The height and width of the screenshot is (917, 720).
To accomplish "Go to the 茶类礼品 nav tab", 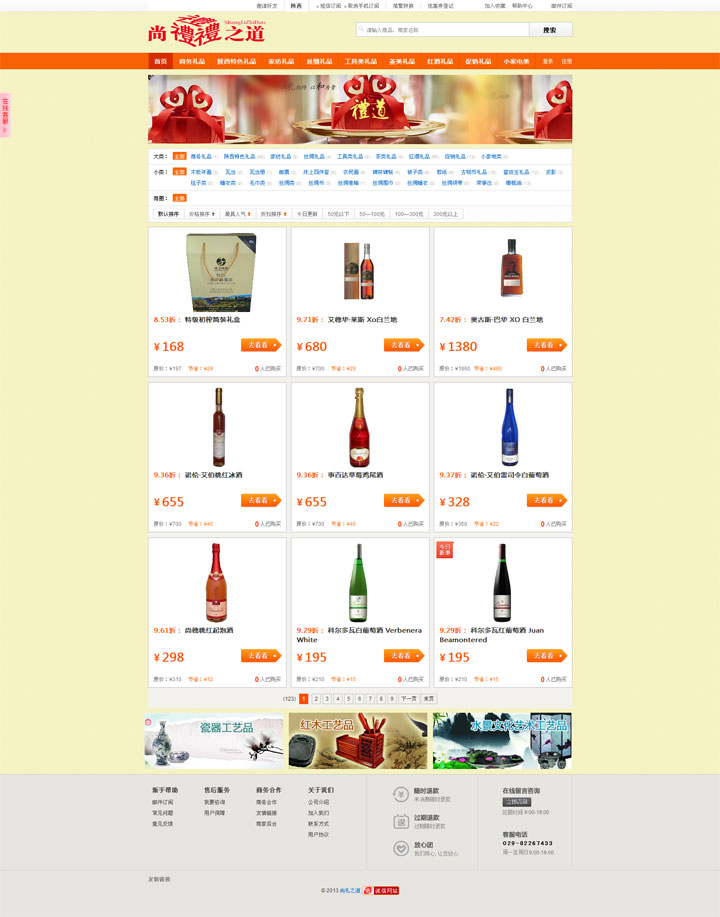I will tap(402, 61).
